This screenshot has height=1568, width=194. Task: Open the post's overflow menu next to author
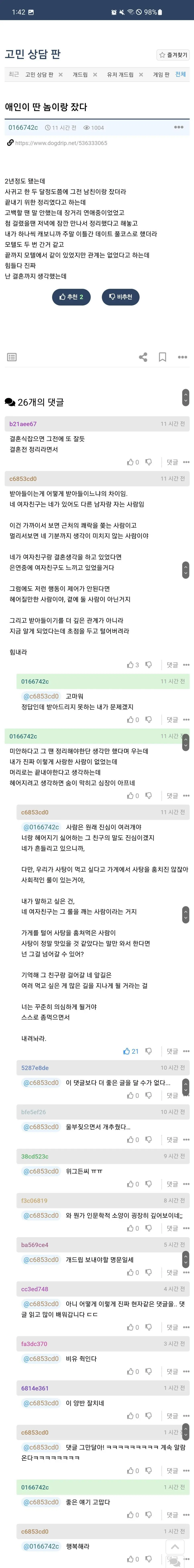coord(178,127)
